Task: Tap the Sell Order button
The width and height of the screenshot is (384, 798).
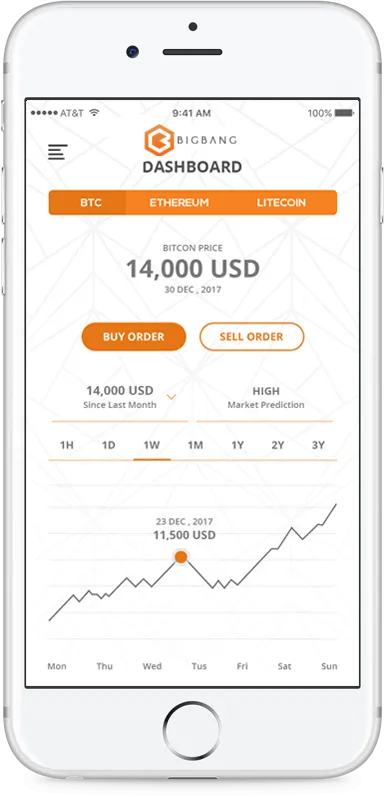Action: pos(251,336)
